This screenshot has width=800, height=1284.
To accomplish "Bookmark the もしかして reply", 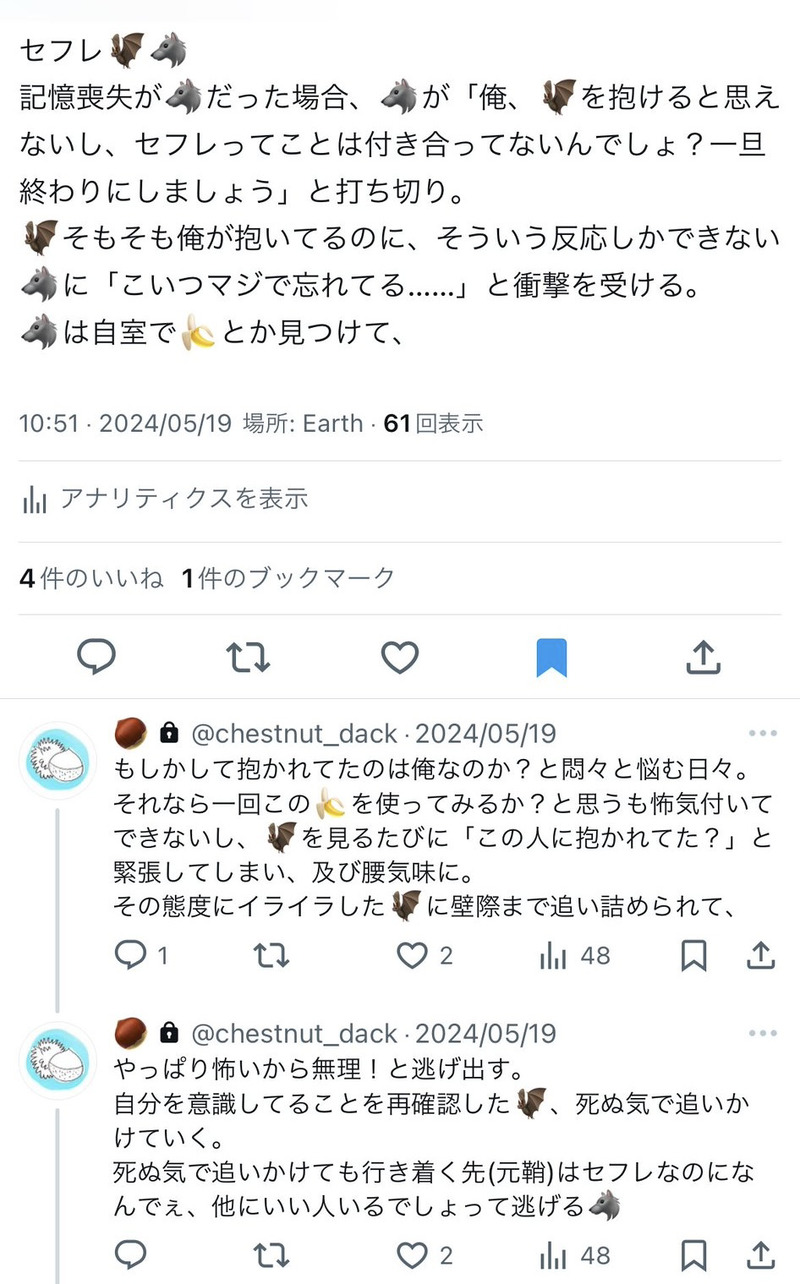I will point(694,955).
